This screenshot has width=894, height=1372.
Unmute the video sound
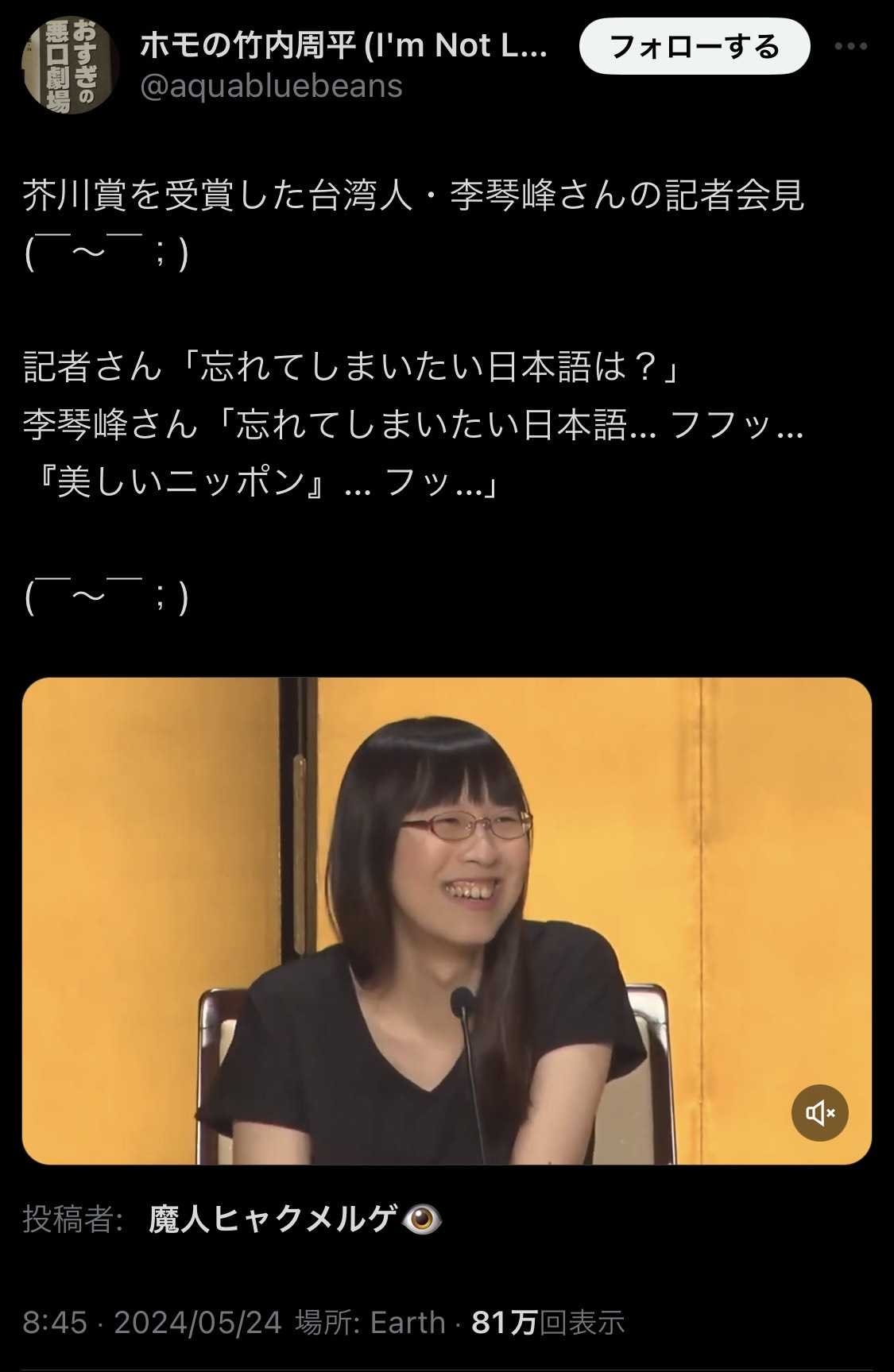tap(820, 1113)
